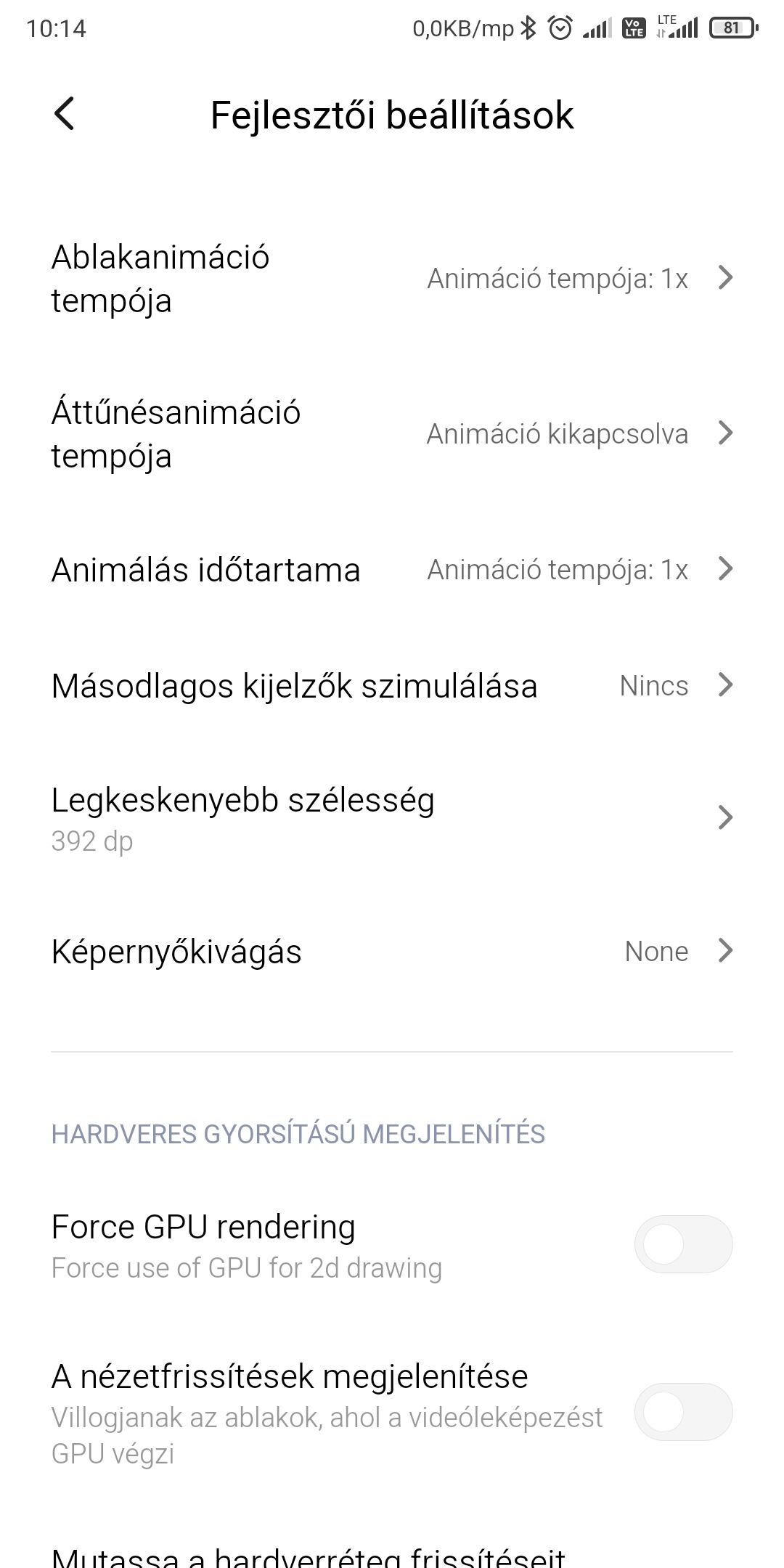Open Áttűnésanimáció tempója setting

(x=392, y=434)
